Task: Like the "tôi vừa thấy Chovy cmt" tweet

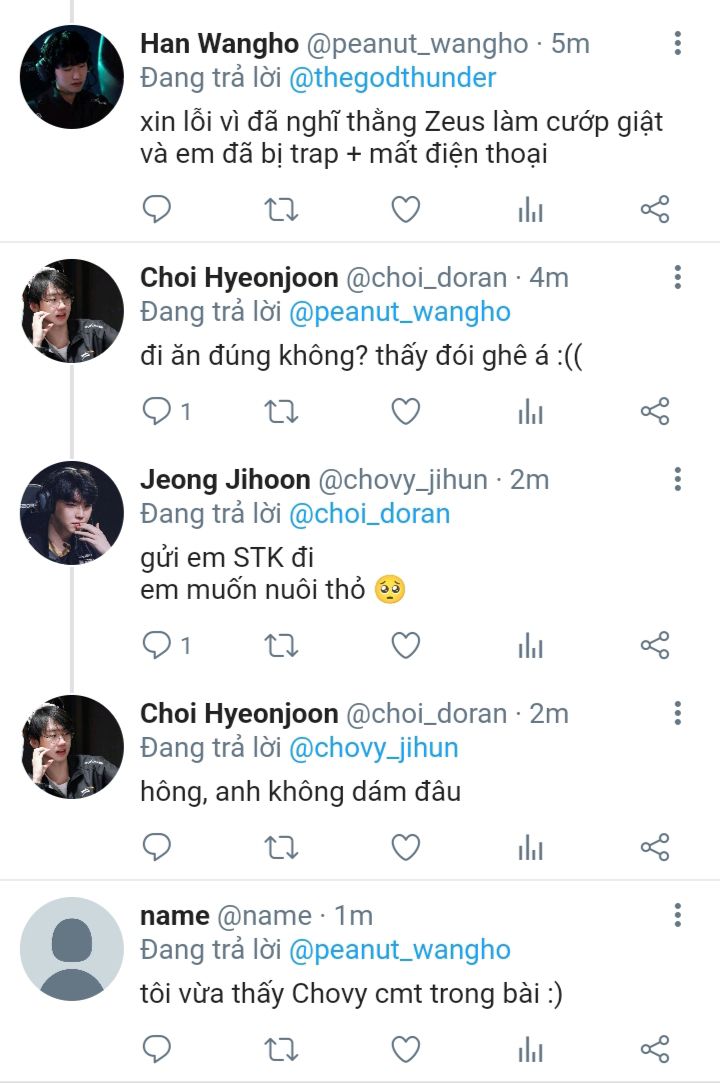Action: pyautogui.click(x=404, y=1048)
